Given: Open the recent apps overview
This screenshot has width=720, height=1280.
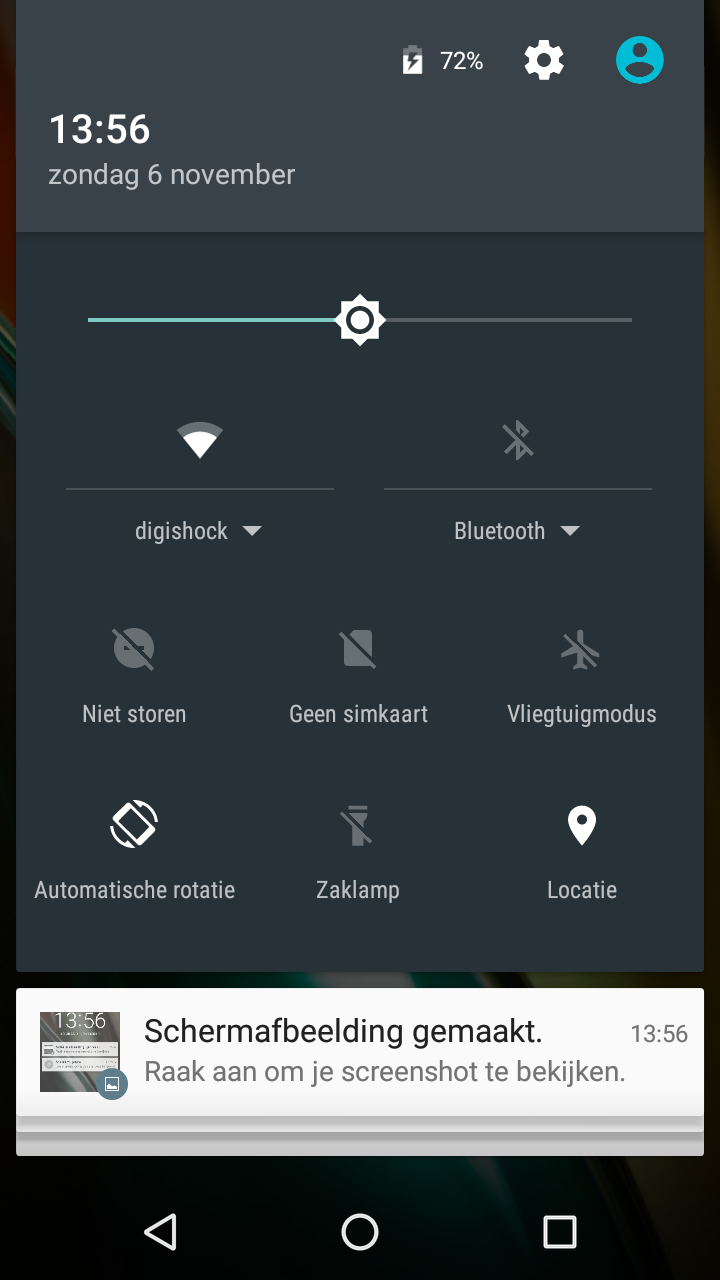Looking at the screenshot, I should [559, 1232].
